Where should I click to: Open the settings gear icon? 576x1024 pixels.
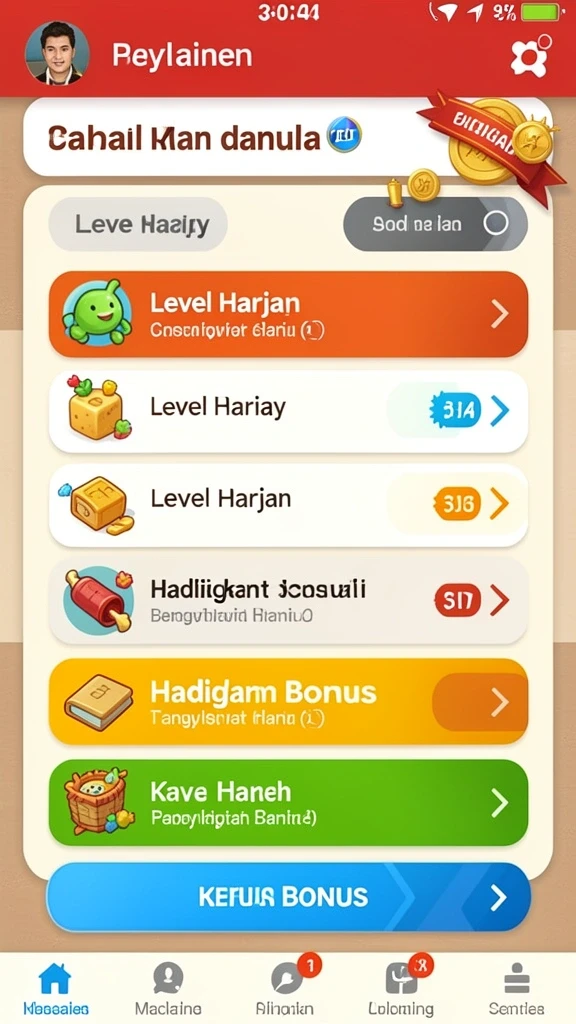tap(530, 57)
